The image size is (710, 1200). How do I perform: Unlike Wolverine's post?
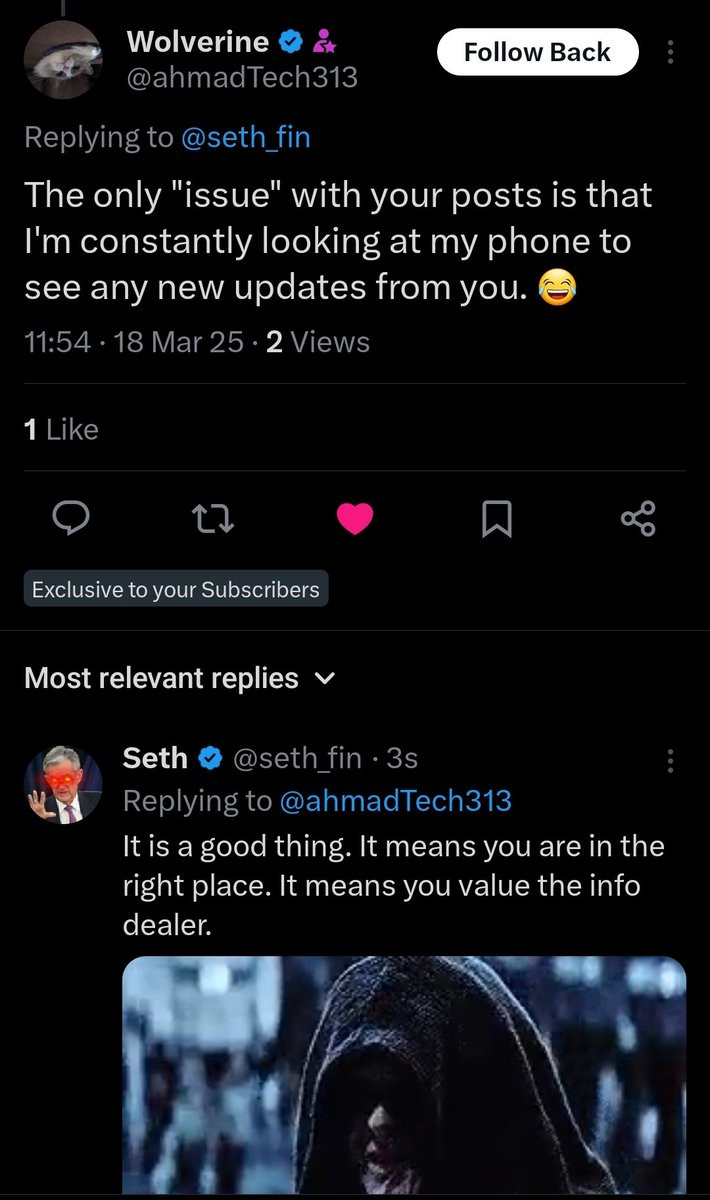pos(354,518)
